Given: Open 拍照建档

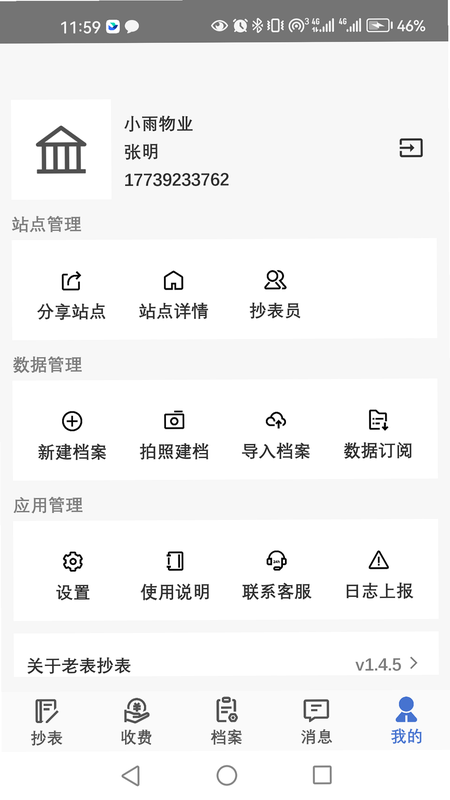Looking at the screenshot, I should 174,436.
